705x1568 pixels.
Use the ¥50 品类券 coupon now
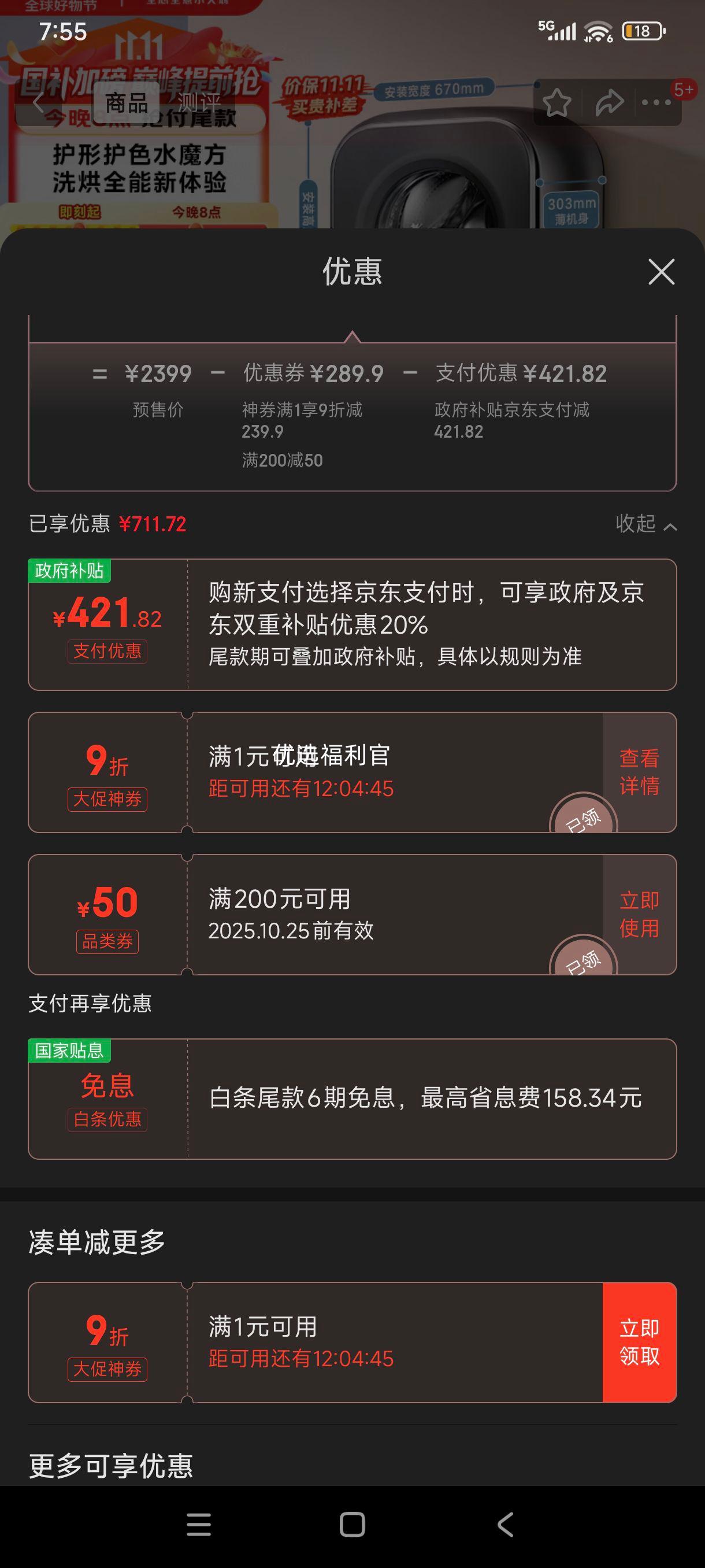tap(639, 914)
